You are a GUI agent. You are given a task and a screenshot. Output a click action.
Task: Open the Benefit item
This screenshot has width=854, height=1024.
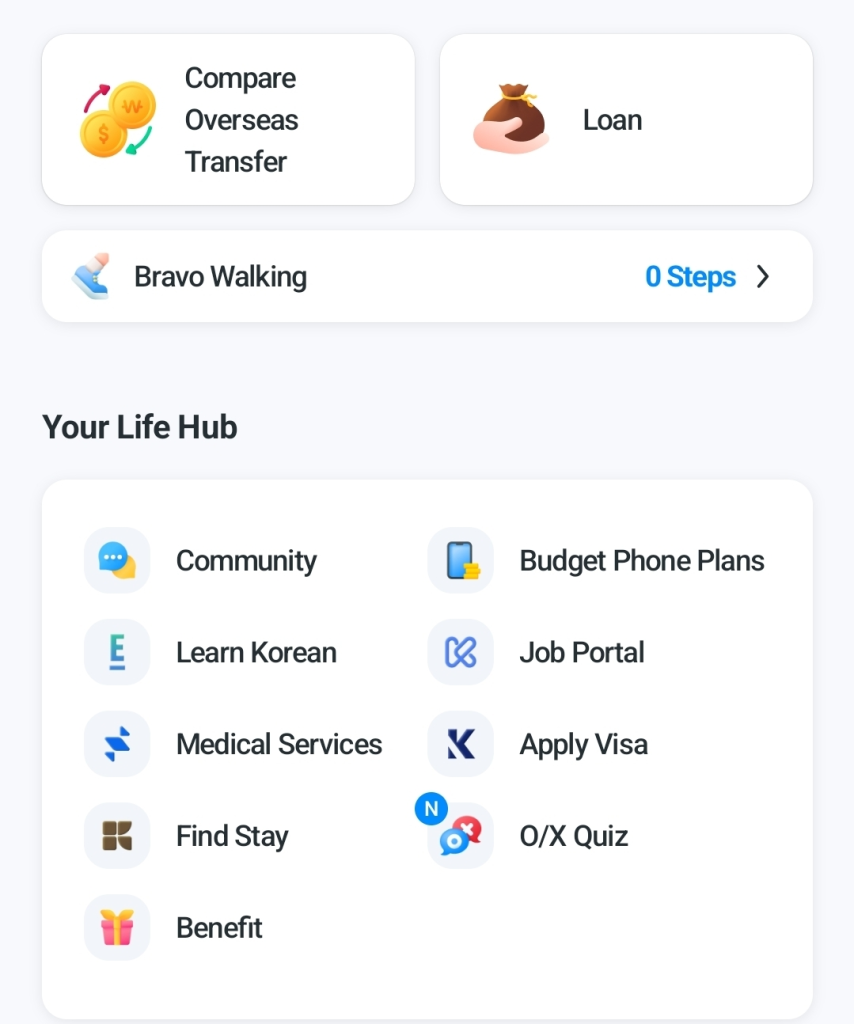[218, 928]
